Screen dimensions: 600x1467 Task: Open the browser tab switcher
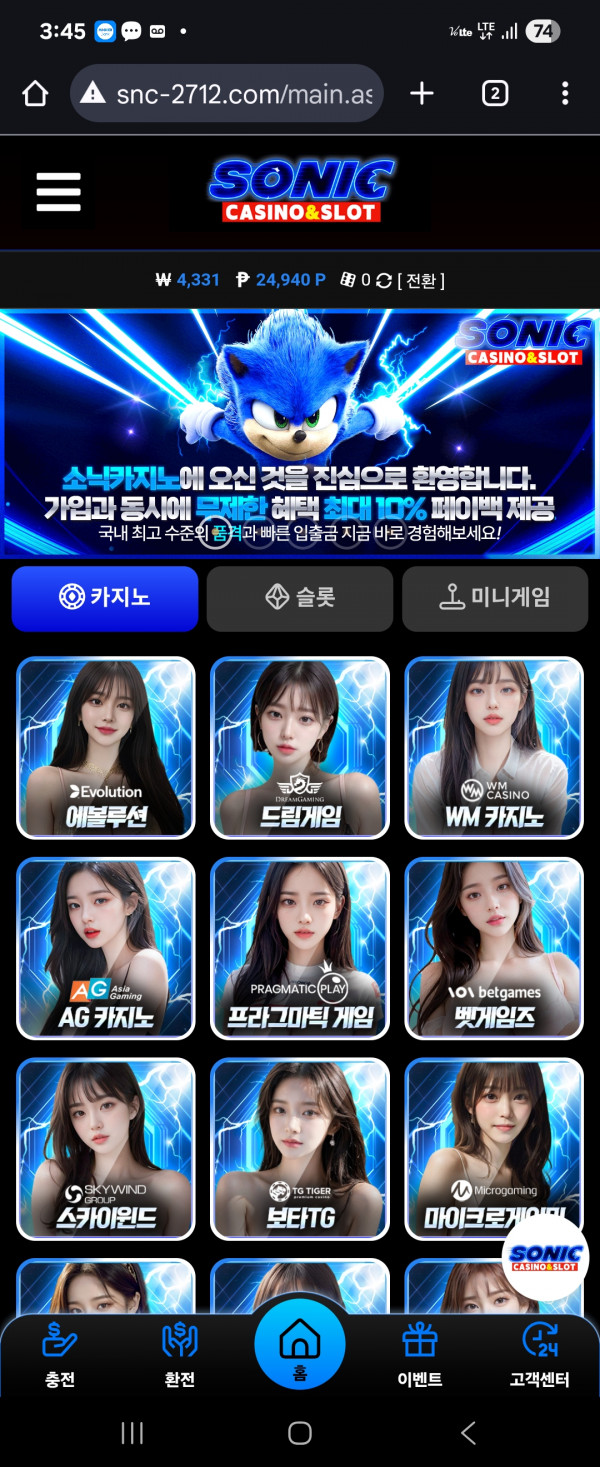pos(494,94)
